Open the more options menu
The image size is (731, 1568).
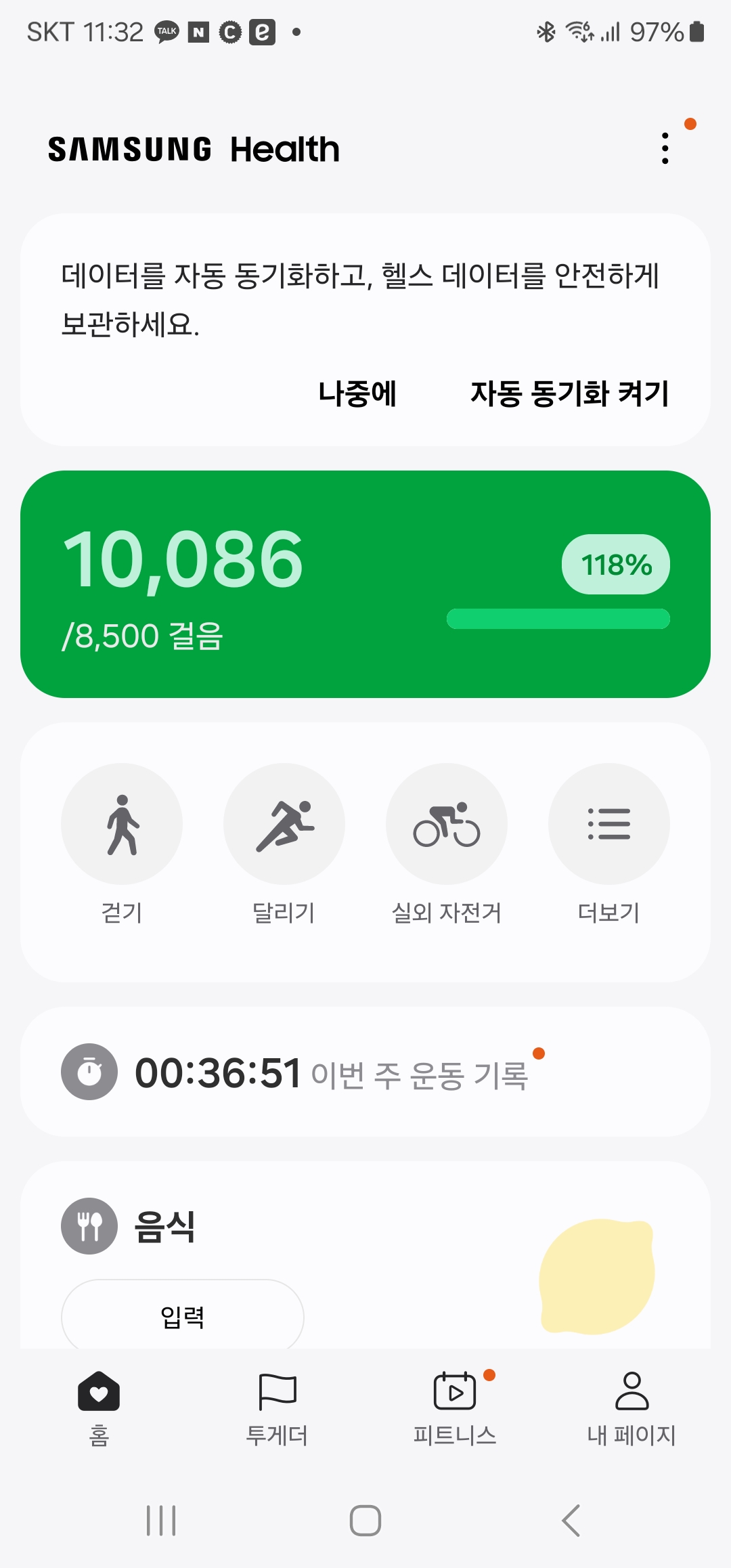click(665, 148)
